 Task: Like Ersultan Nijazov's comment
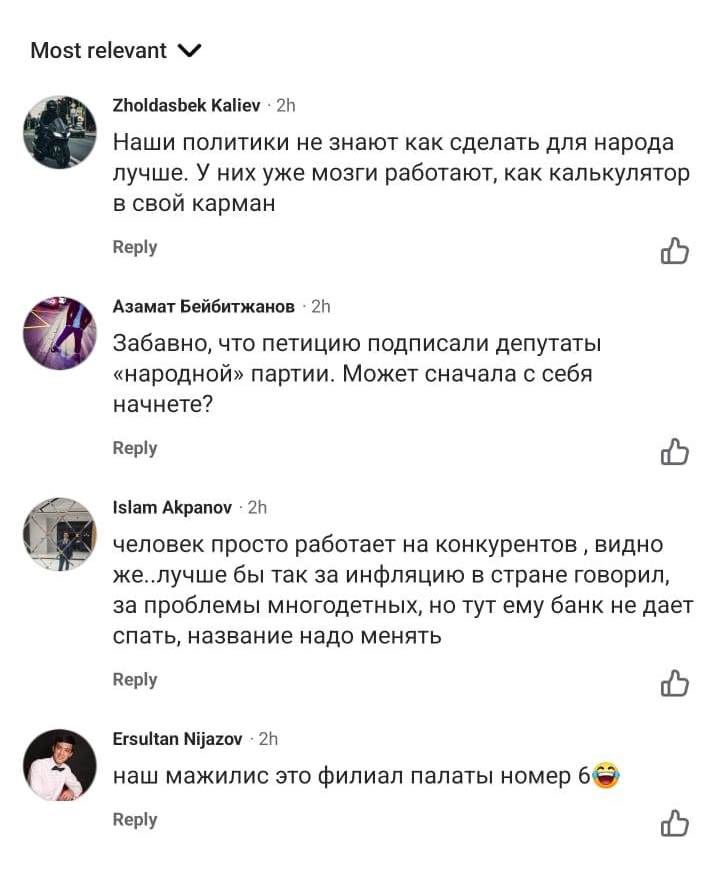point(675,823)
